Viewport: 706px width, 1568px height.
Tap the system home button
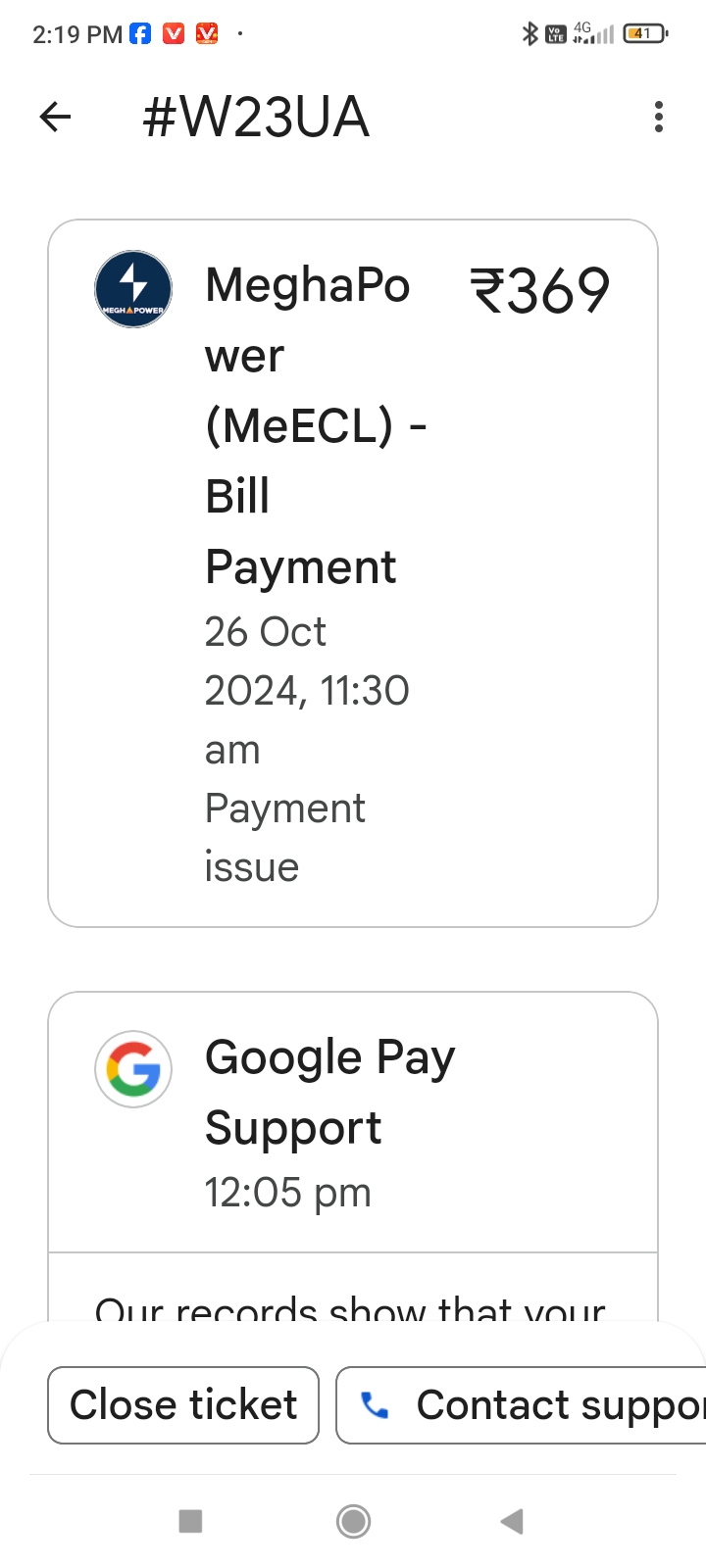pyautogui.click(x=353, y=1522)
